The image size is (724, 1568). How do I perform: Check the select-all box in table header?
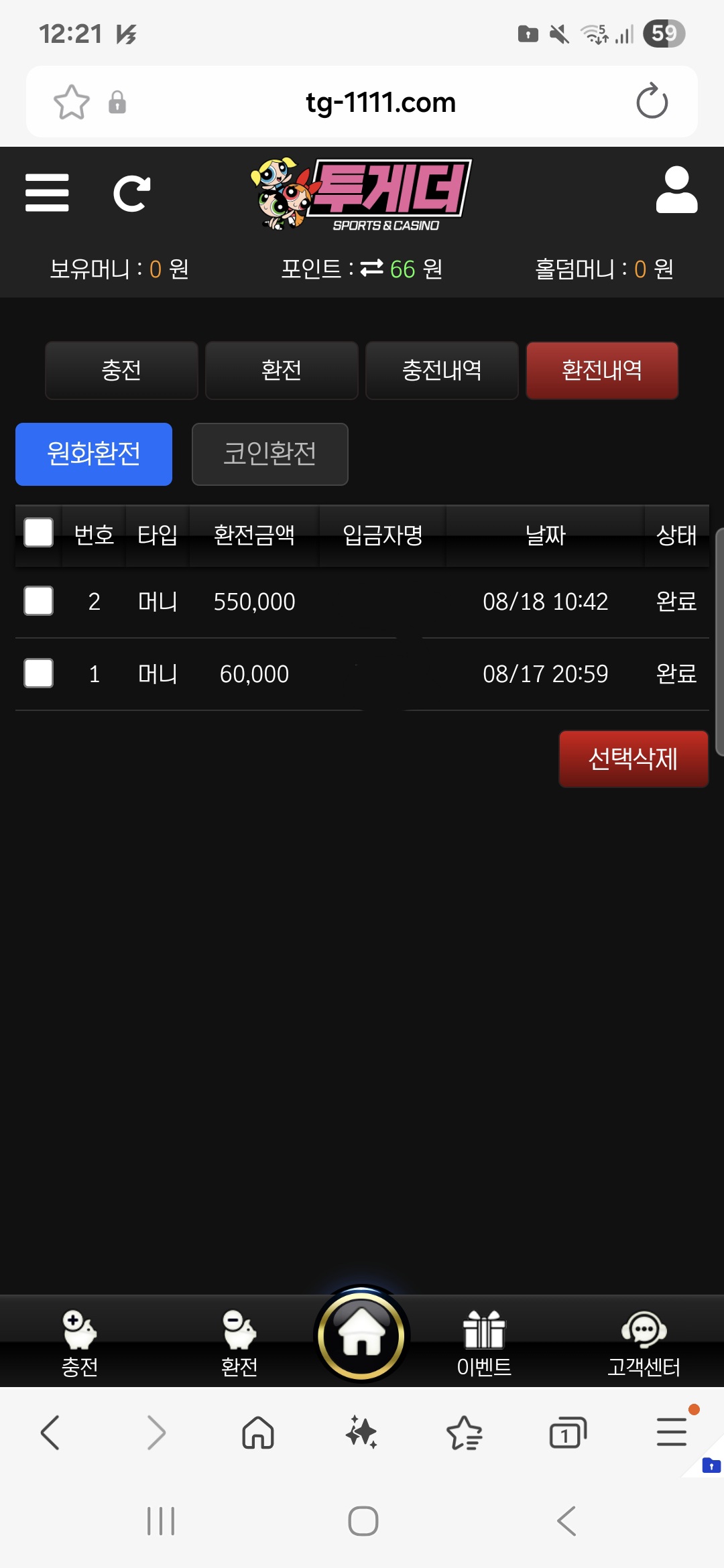(x=38, y=533)
